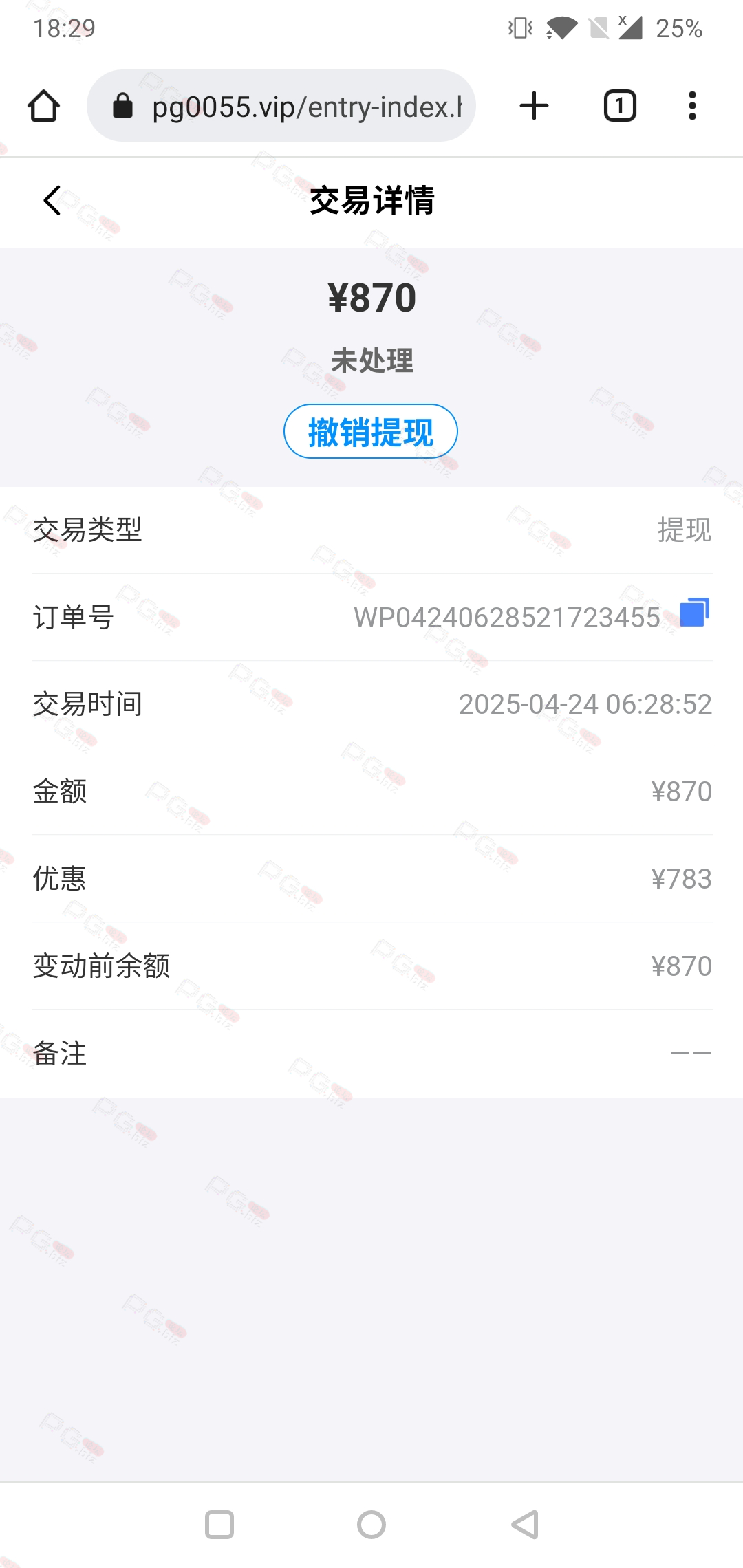Open the browser home page

pos(43,106)
